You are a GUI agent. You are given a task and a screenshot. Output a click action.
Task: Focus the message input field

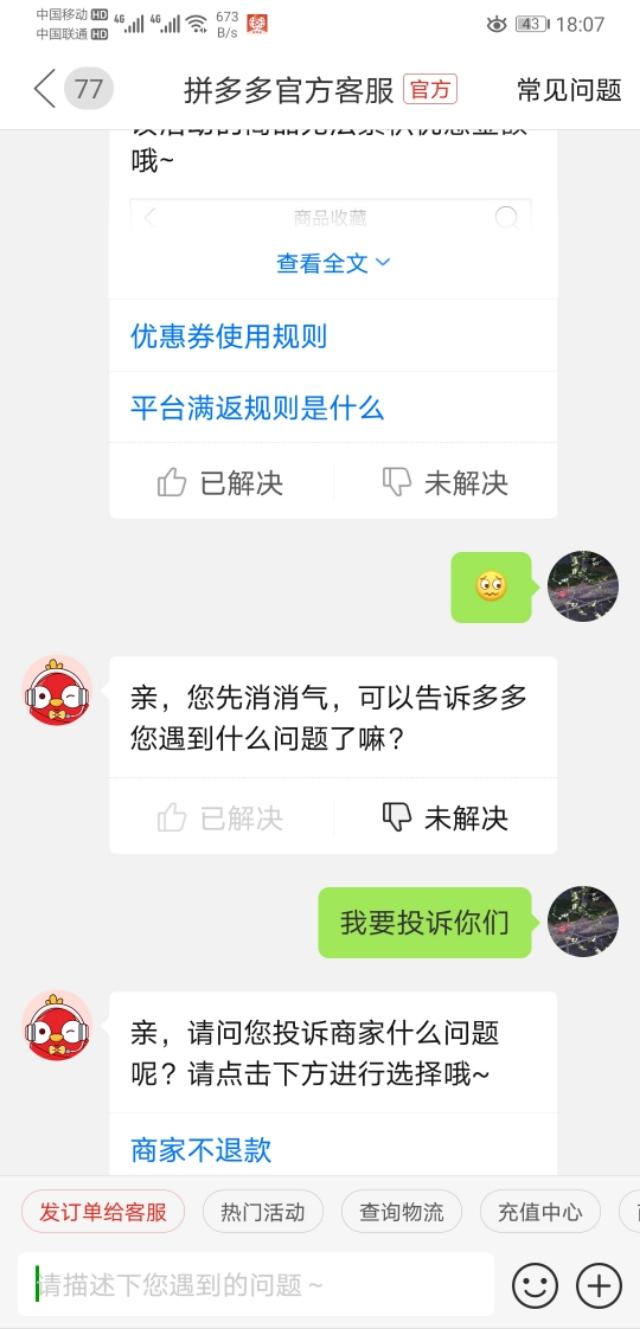[256, 1284]
